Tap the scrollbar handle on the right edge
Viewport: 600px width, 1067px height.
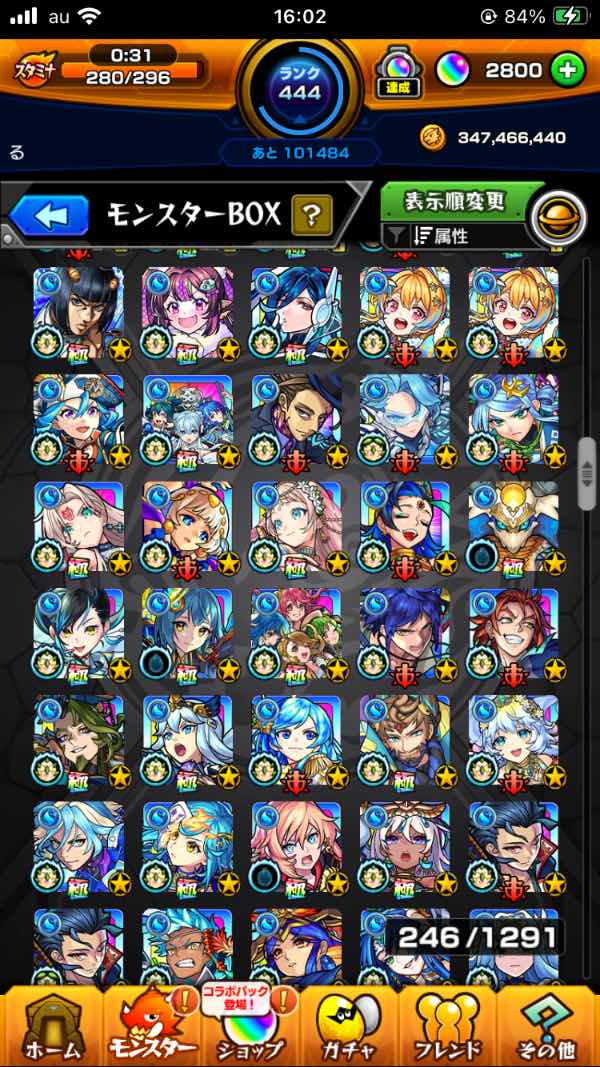click(587, 474)
